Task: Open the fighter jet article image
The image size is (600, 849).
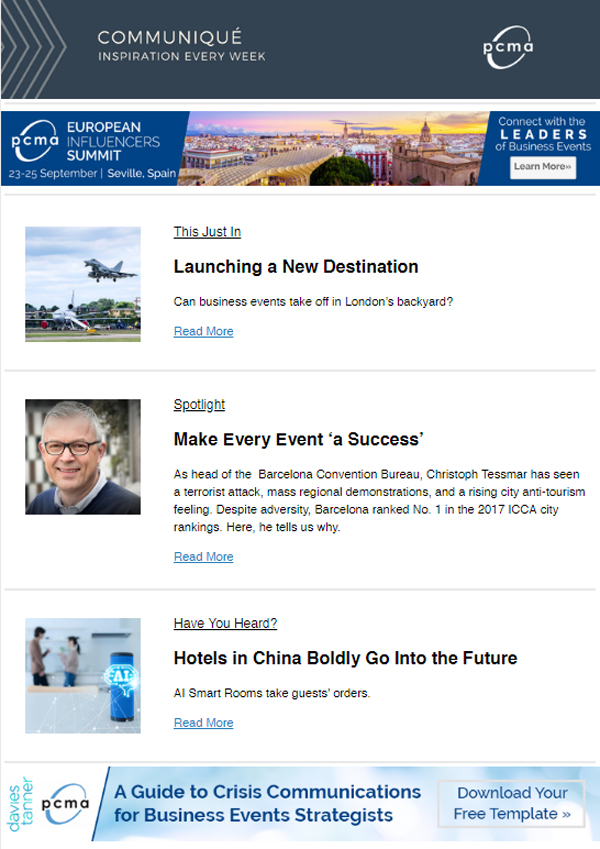Action: point(83,285)
